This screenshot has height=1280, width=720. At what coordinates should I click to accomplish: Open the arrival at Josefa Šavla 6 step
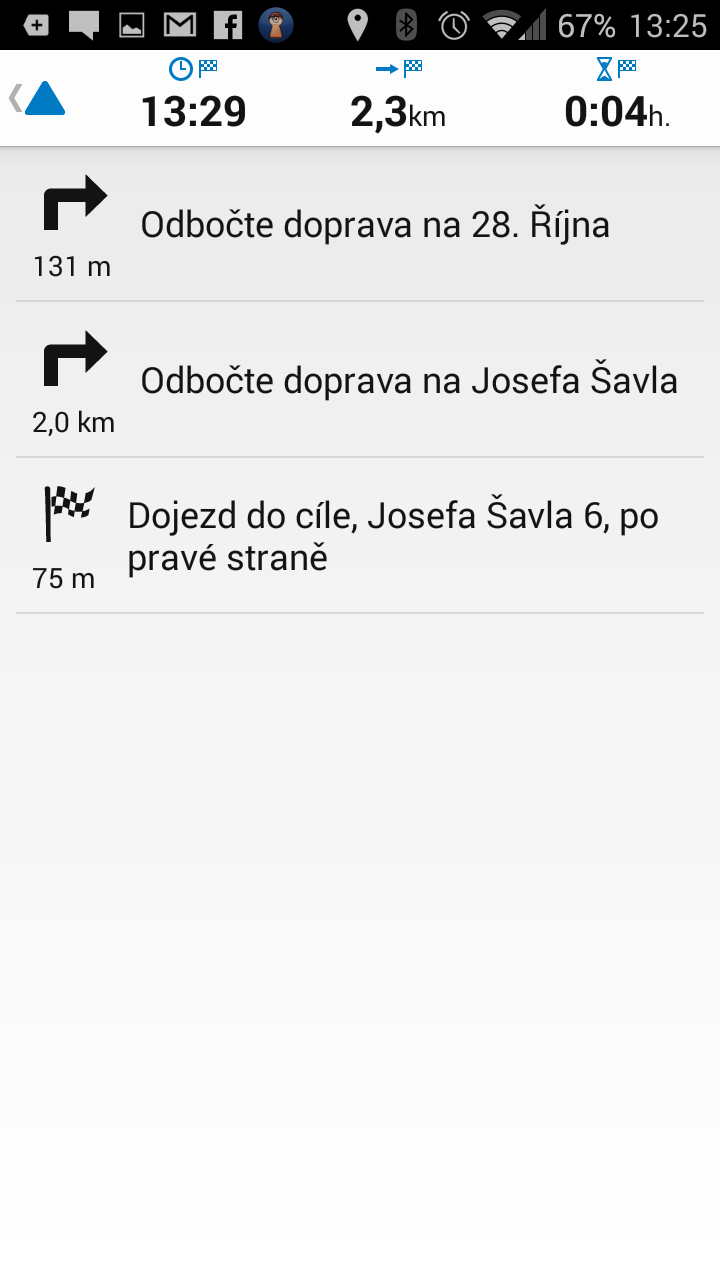pos(360,536)
